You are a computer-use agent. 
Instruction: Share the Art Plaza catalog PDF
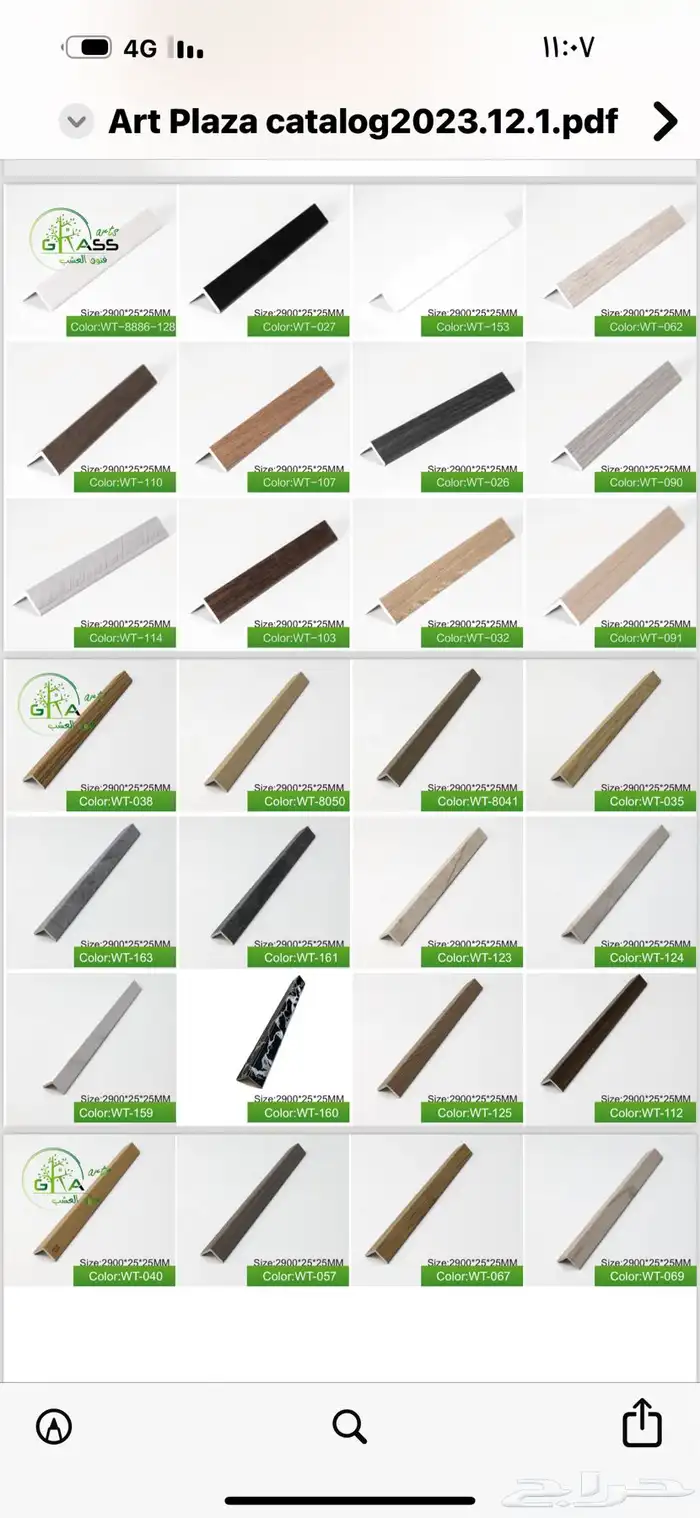click(x=642, y=1423)
